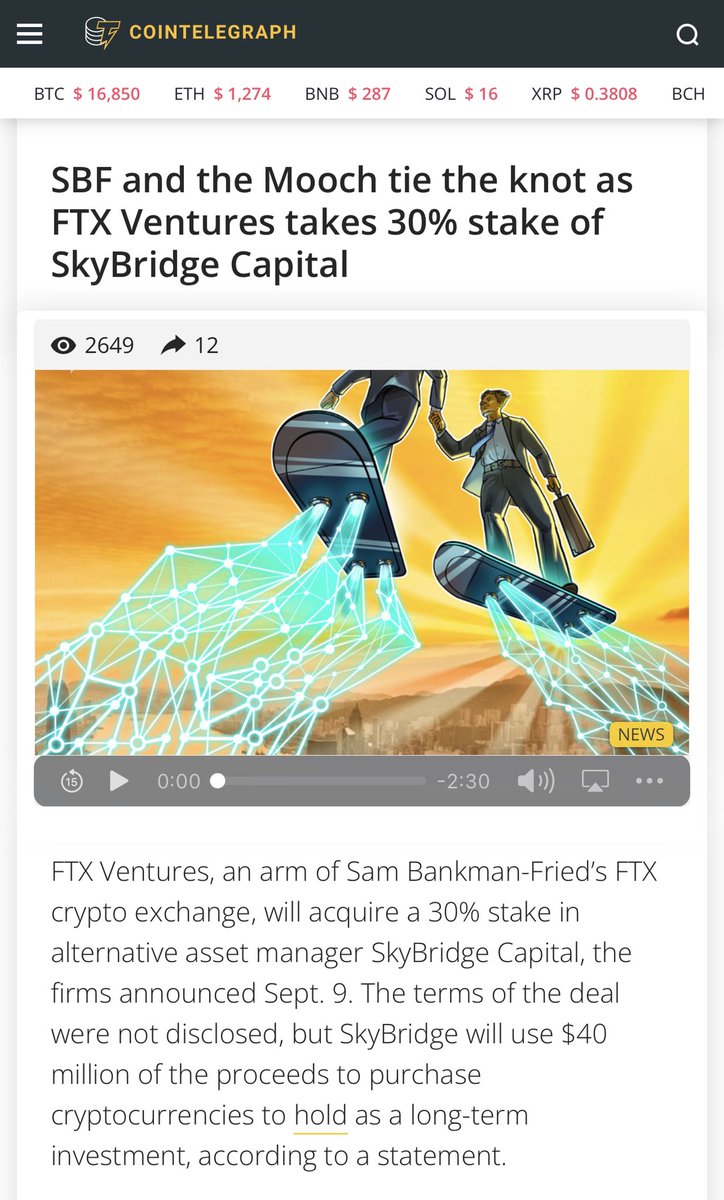This screenshot has width=724, height=1200.
Task: Go to the Cointelegraph home page
Action: tap(190, 33)
